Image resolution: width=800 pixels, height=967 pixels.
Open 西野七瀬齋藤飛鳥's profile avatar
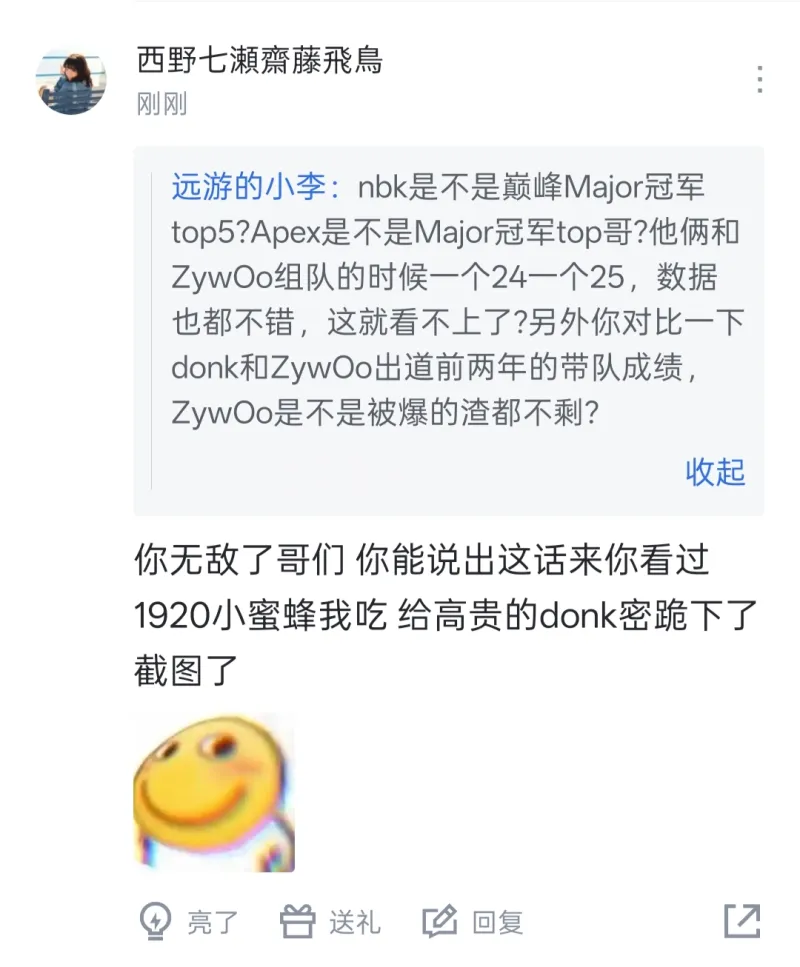click(71, 80)
